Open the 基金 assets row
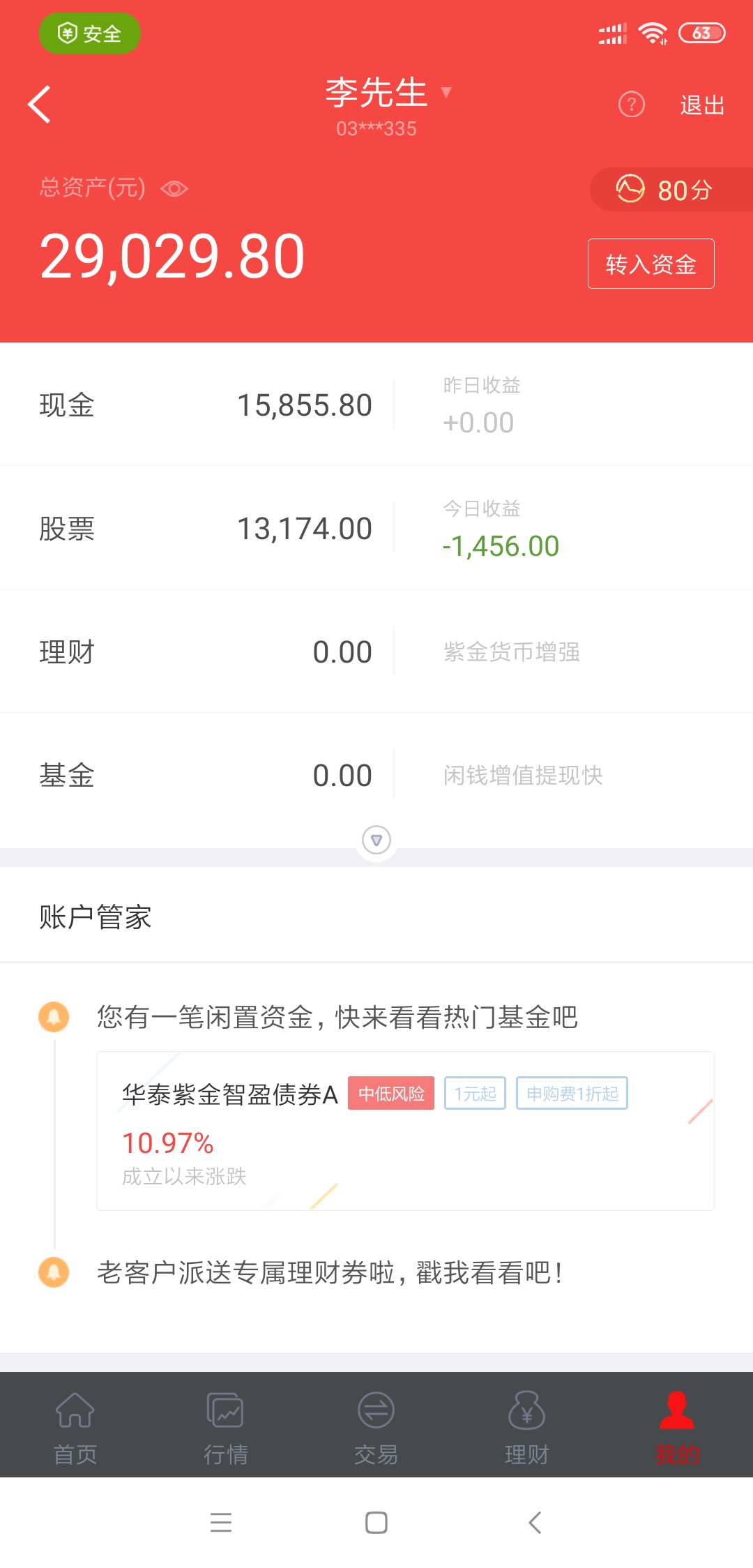 click(x=376, y=775)
